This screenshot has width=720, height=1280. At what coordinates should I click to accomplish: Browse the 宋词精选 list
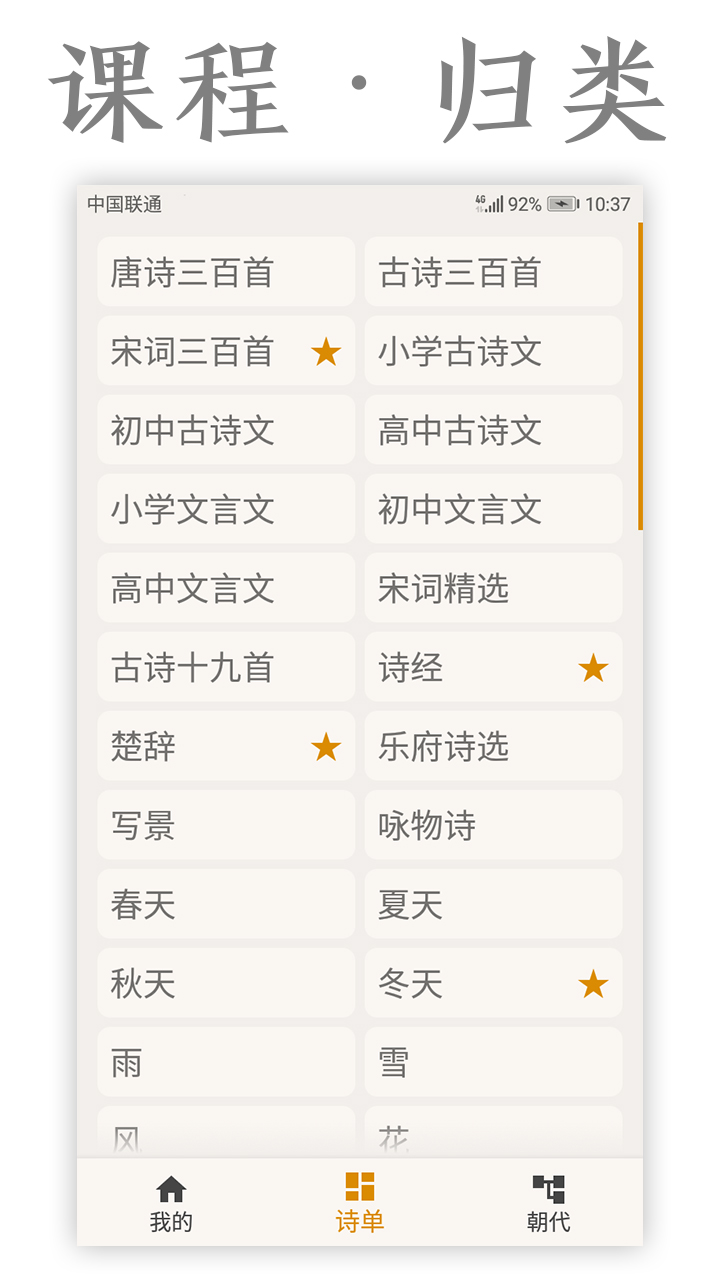click(493, 589)
